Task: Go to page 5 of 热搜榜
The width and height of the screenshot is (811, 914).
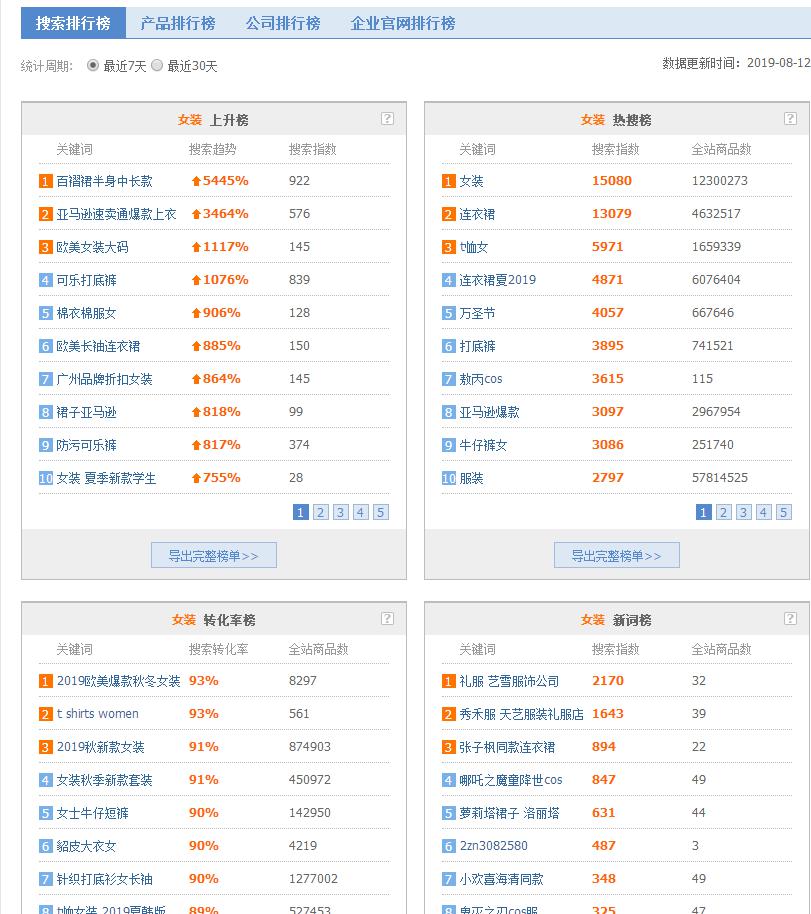Action: pyautogui.click(x=784, y=513)
